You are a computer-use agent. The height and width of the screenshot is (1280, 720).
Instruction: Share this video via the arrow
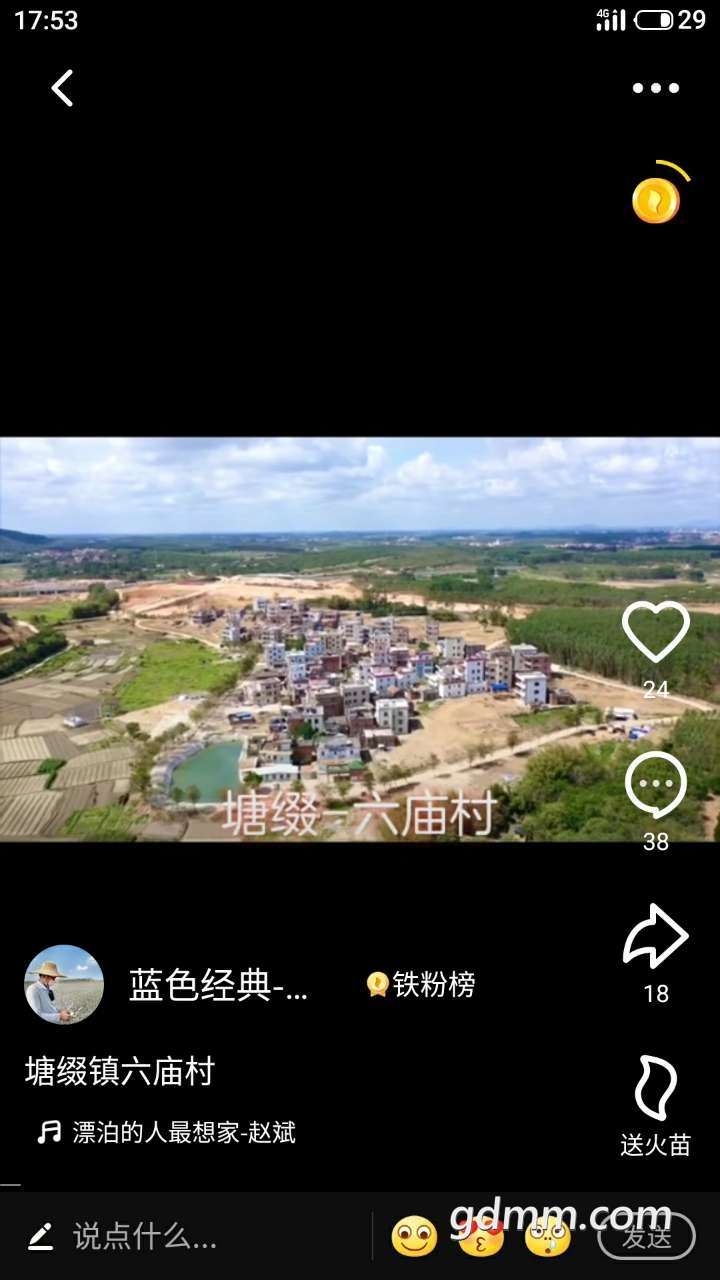[656, 936]
